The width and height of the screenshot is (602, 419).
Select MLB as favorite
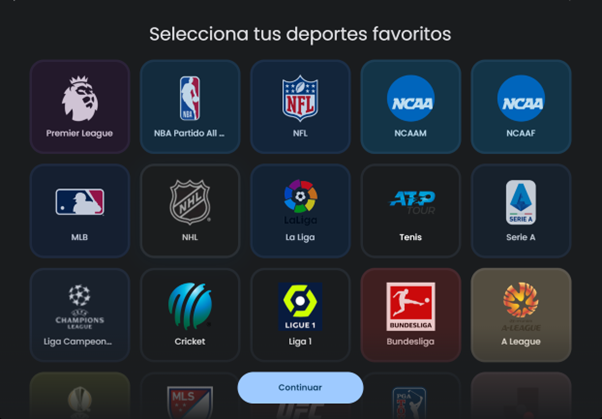(x=80, y=210)
